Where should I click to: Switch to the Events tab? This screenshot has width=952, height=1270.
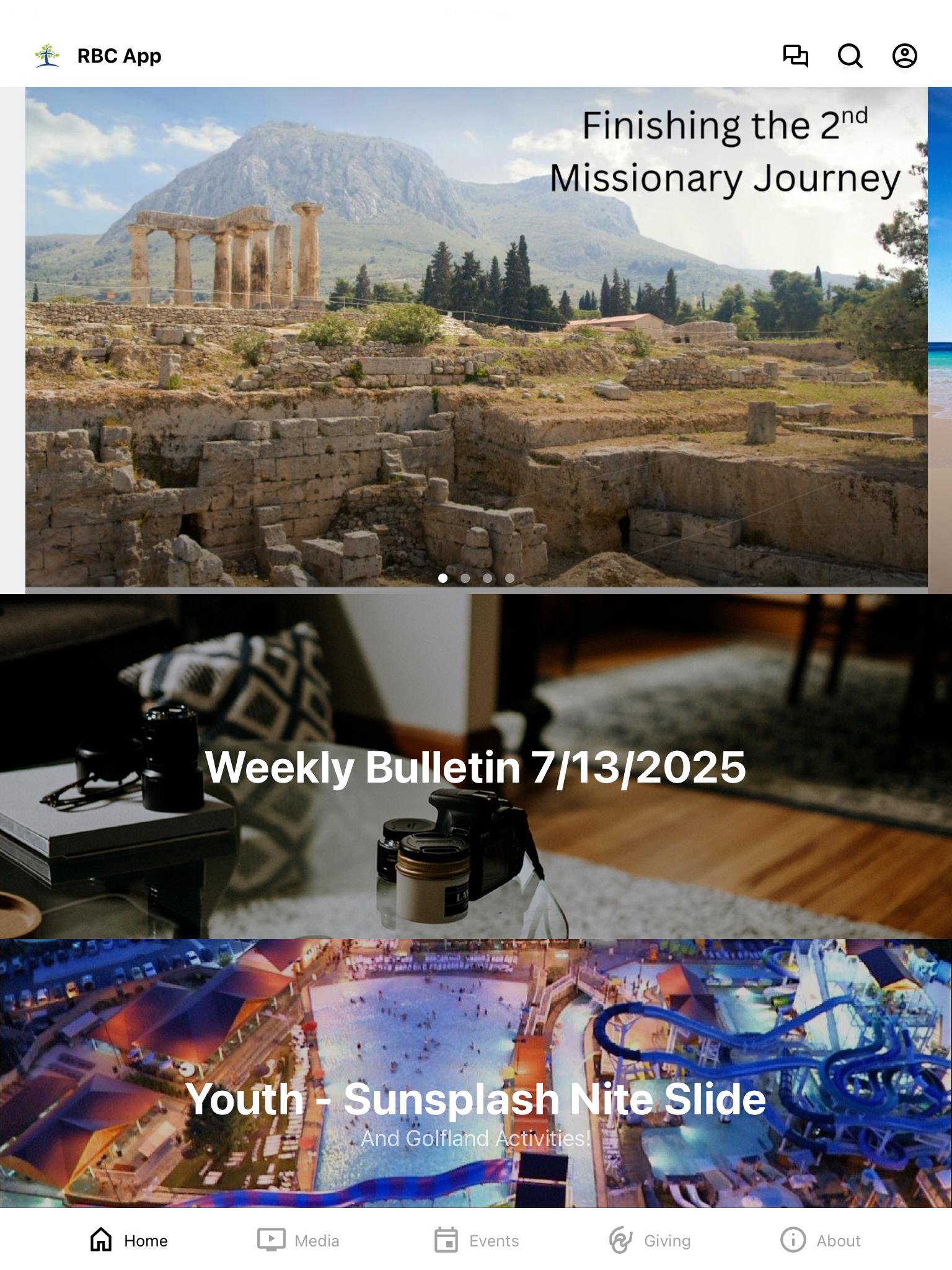coord(476,1240)
